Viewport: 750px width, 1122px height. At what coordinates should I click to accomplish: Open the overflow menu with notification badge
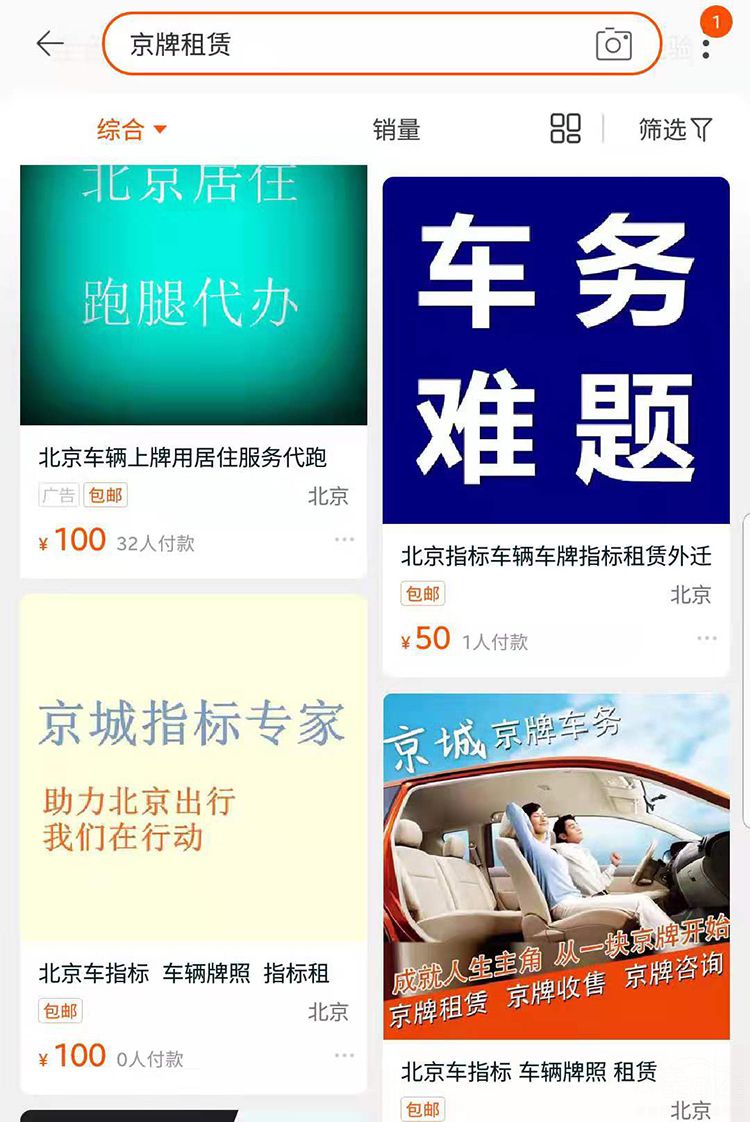coord(706,45)
